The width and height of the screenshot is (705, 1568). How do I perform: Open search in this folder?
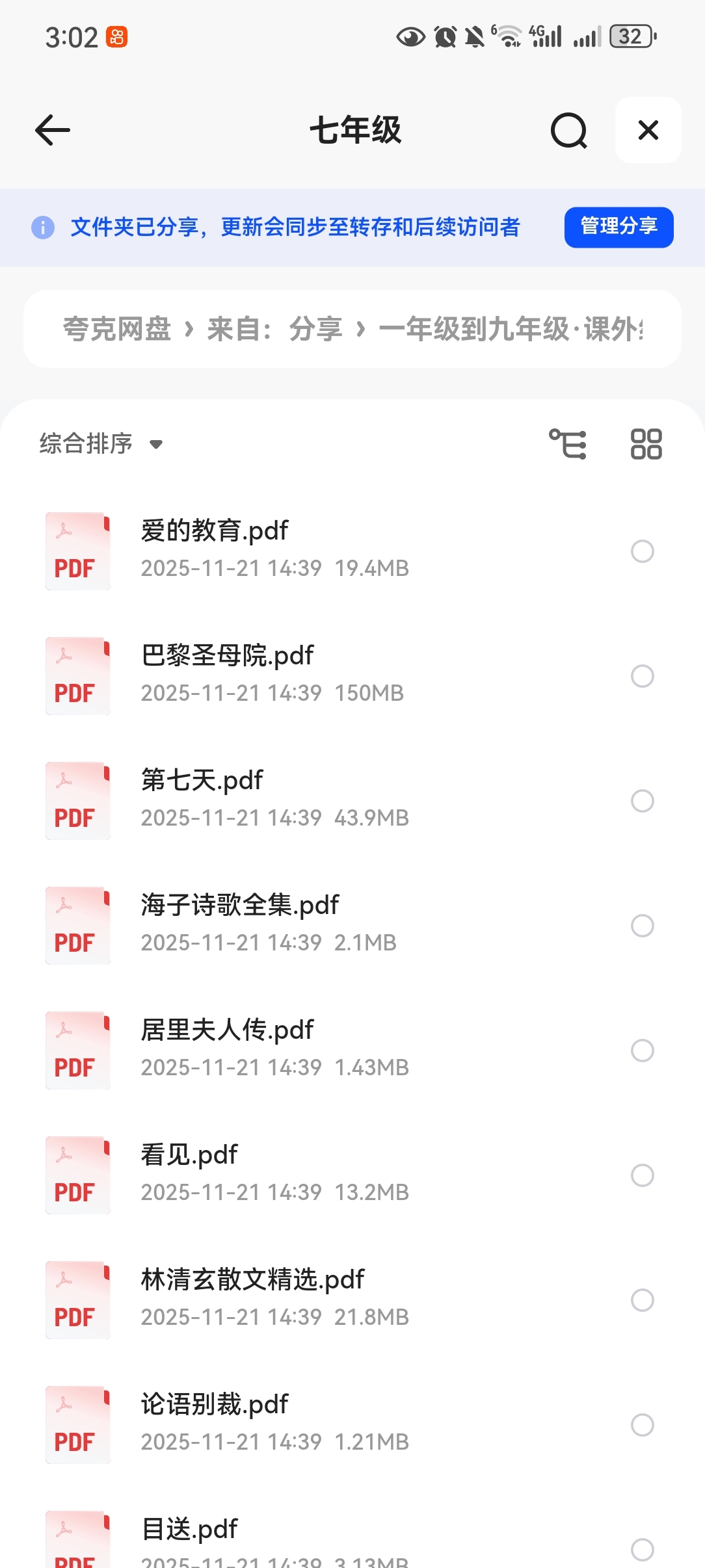tap(568, 130)
